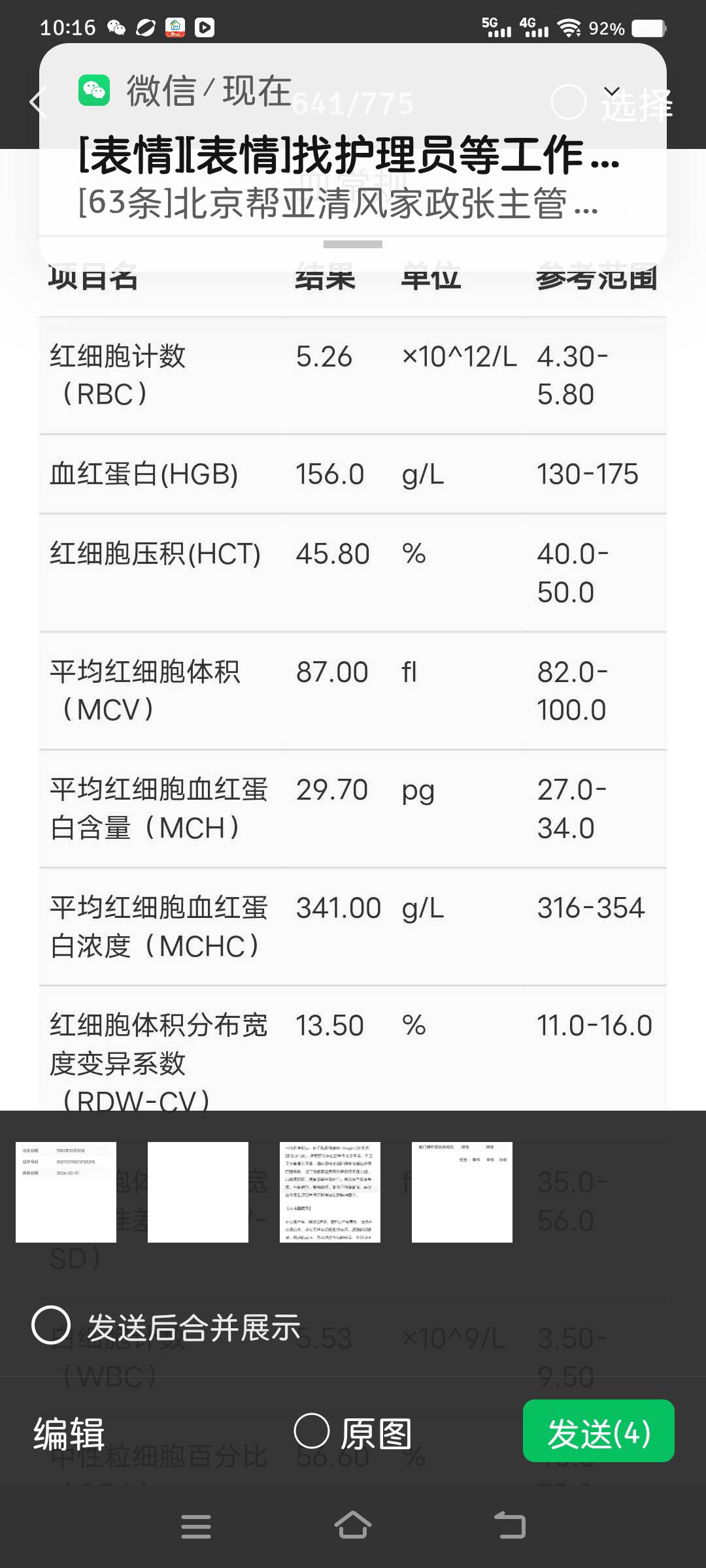This screenshot has width=706, height=1568.
Task: Expand the notification with the chevron
Action: [x=612, y=90]
